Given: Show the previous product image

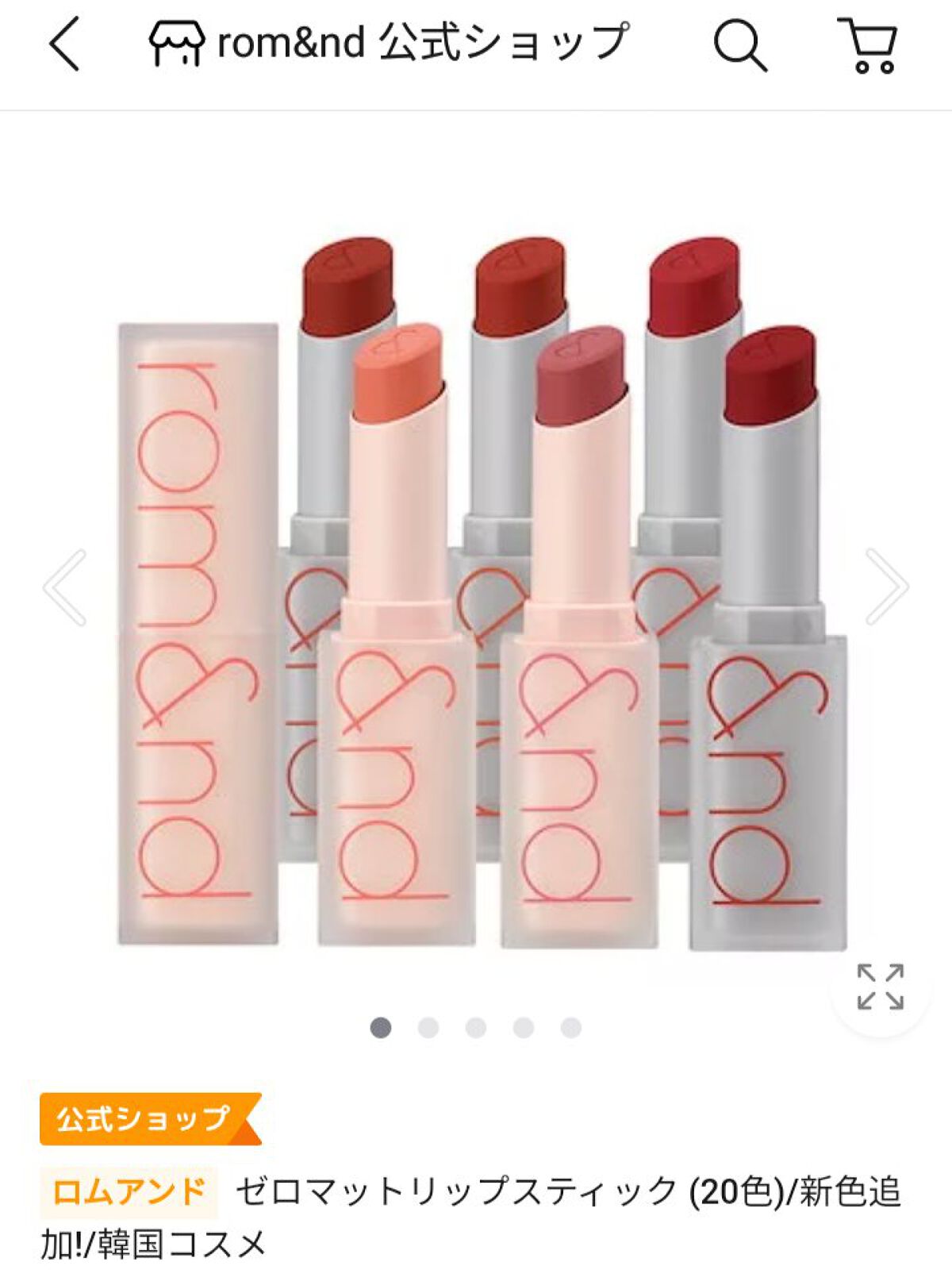Looking at the screenshot, I should tap(64, 587).
